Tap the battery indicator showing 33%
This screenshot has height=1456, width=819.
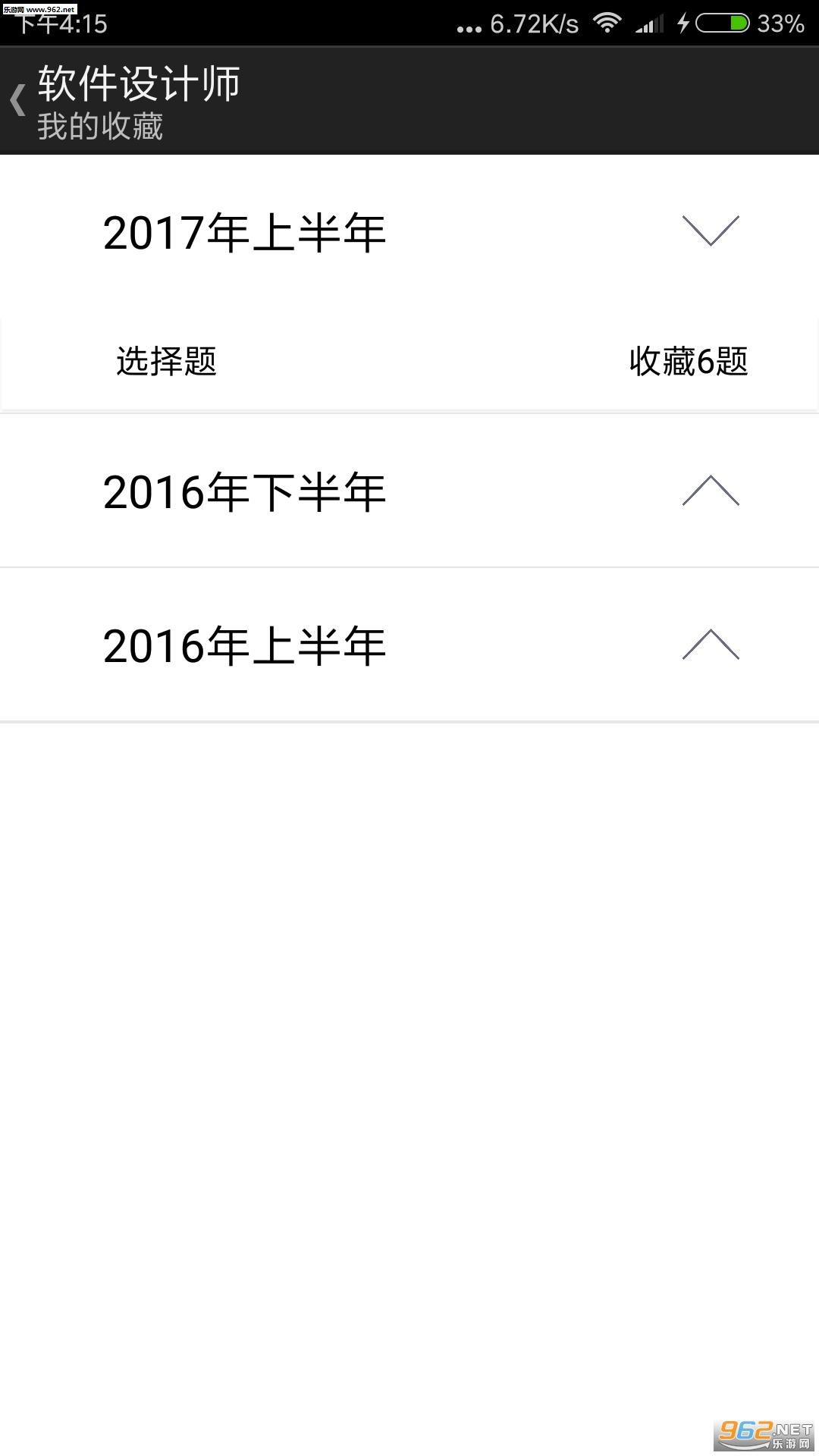click(781, 24)
